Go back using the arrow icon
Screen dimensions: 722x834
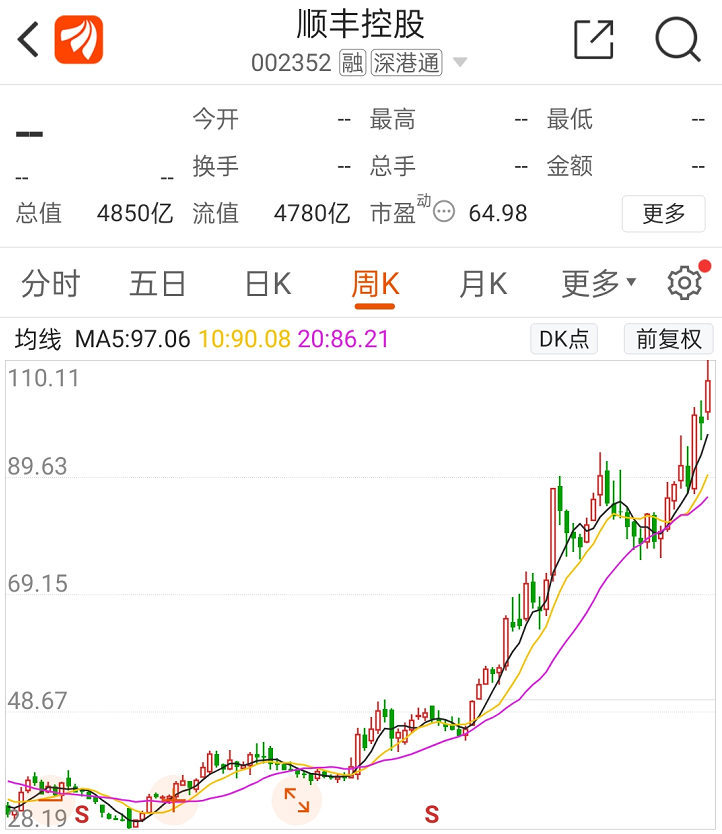pyautogui.click(x=28, y=41)
